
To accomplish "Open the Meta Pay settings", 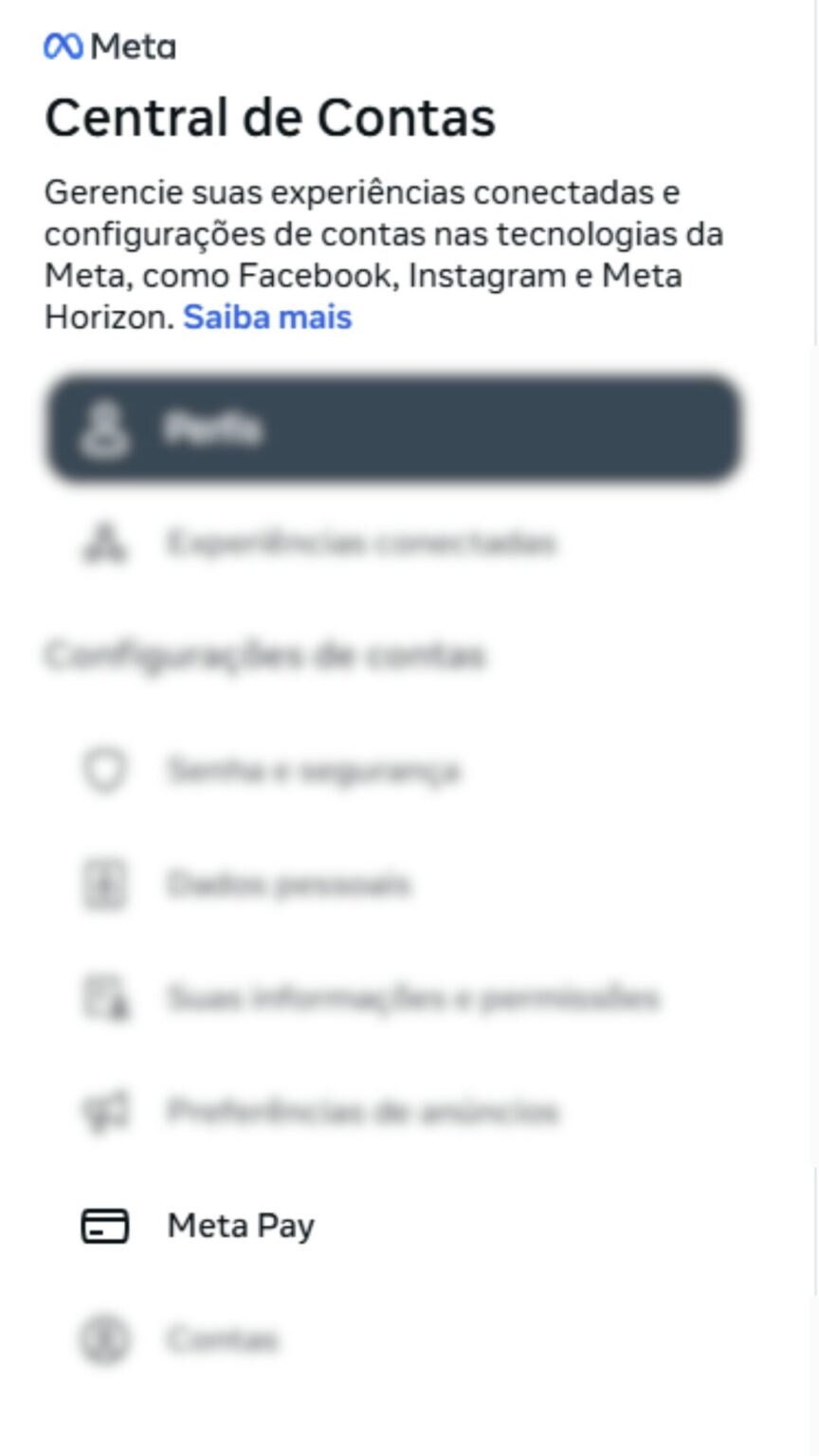I will 241,1226.
